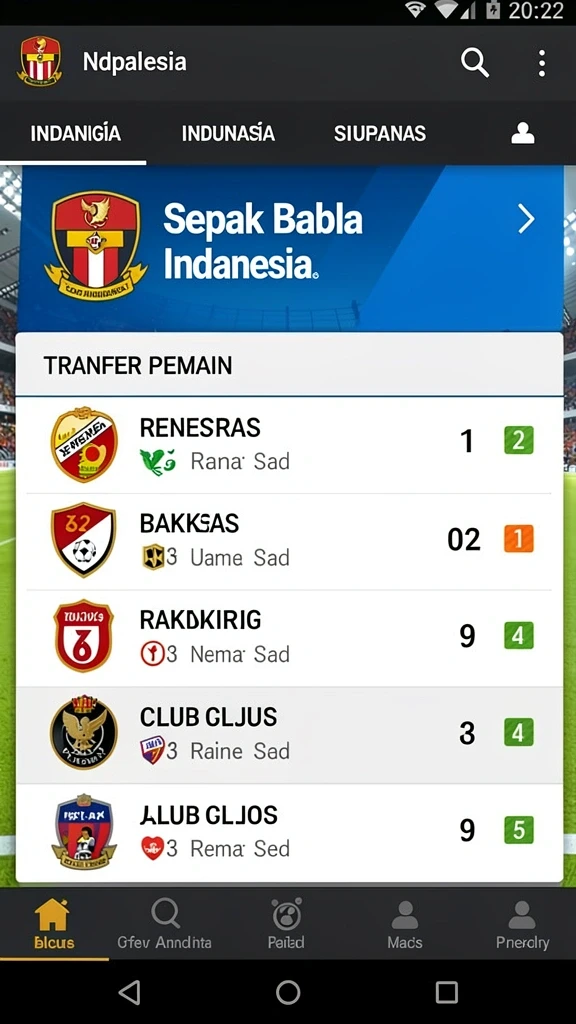This screenshot has height=1024, width=576.
Task: Open the profile person icon tab
Action: 522,133
